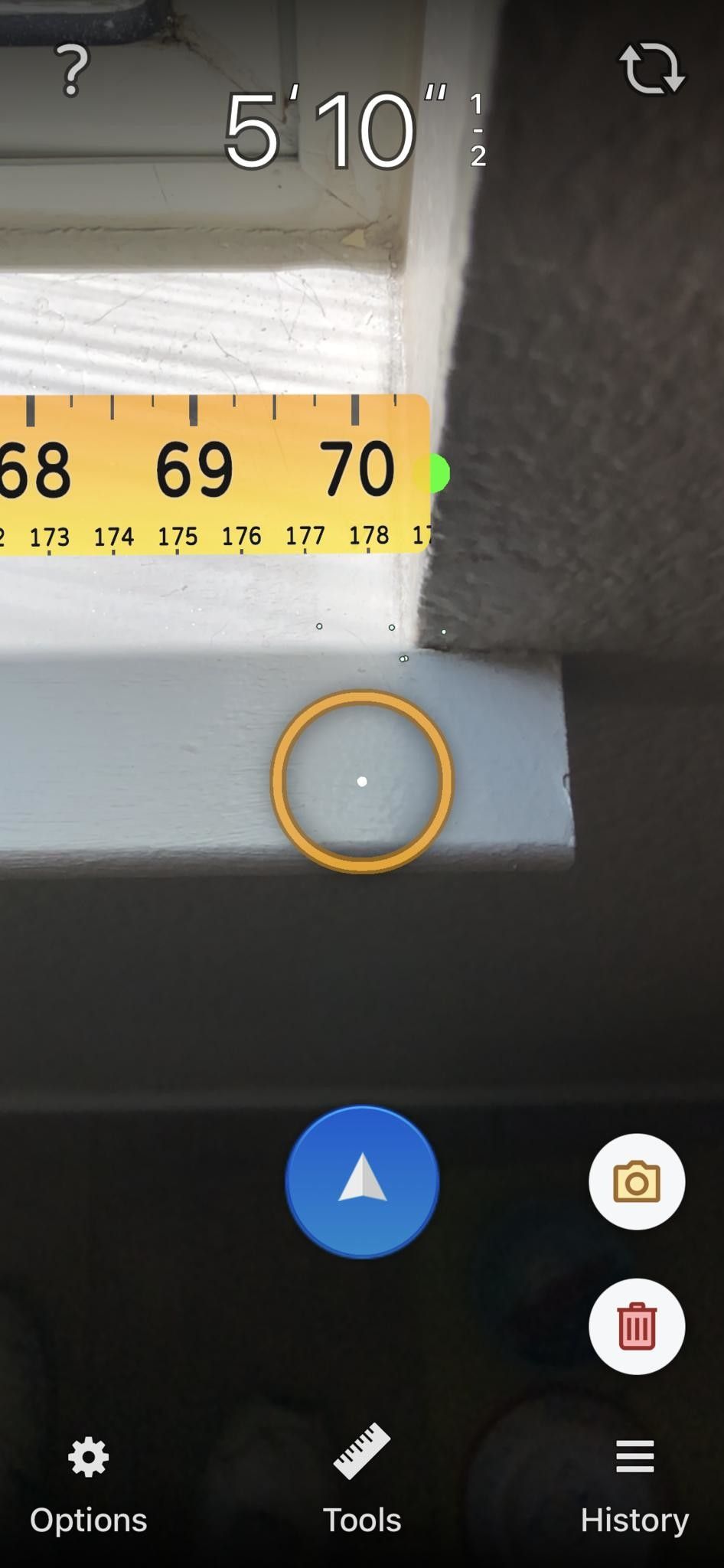Image resolution: width=724 pixels, height=1568 pixels.
Task: Open the Tools menu
Action: click(x=362, y=1487)
